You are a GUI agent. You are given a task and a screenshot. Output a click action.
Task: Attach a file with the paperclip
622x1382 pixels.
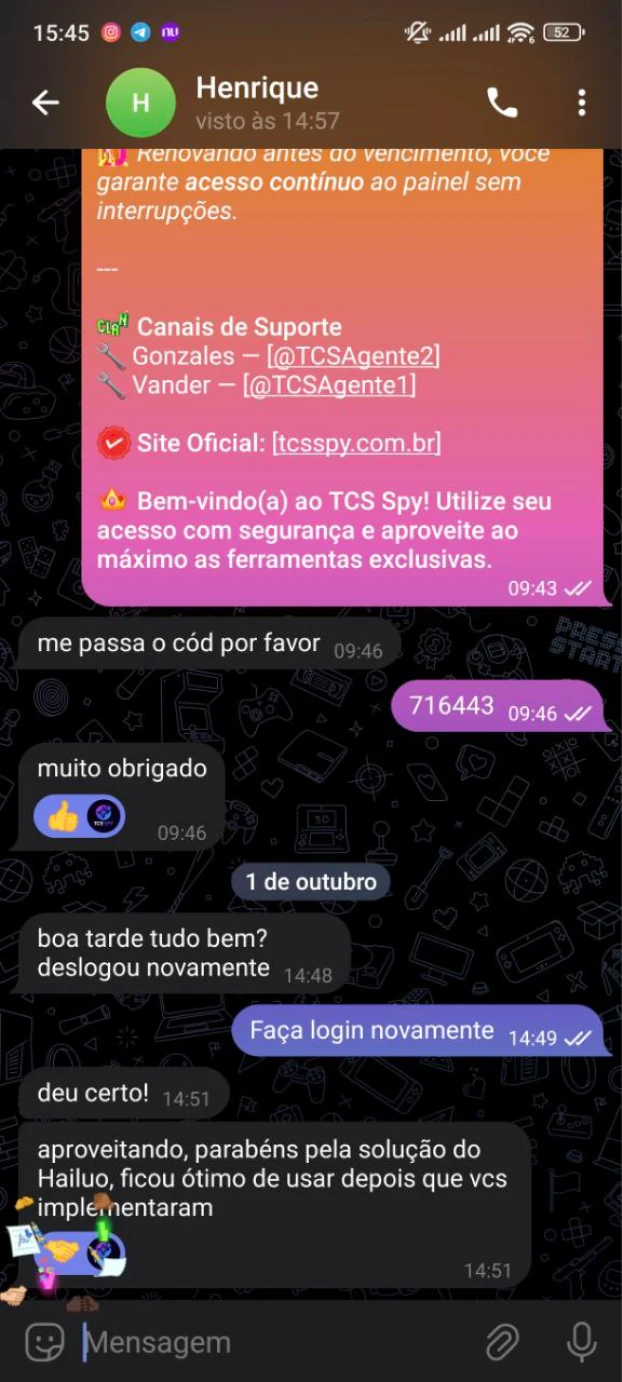pyautogui.click(x=502, y=1343)
